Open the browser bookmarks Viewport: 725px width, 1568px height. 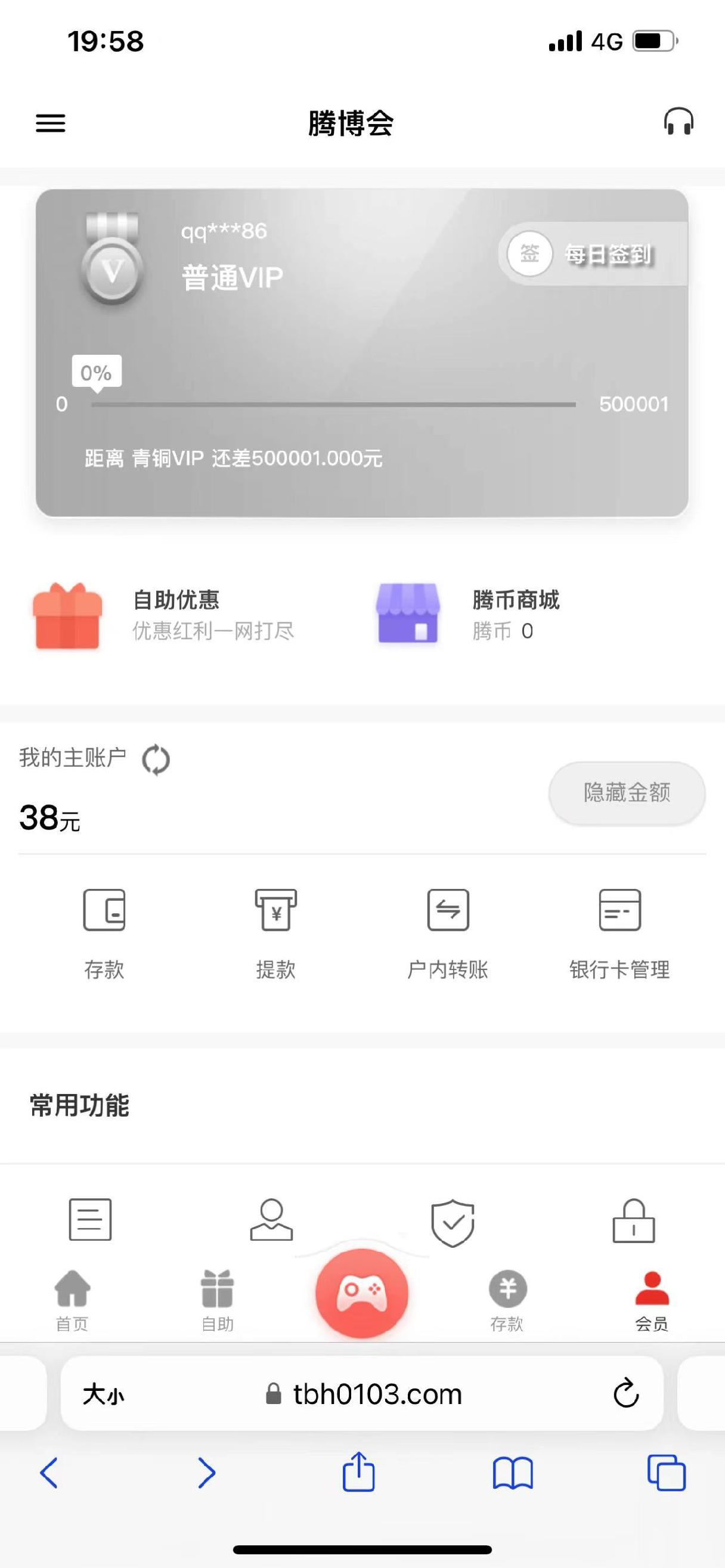(513, 1473)
